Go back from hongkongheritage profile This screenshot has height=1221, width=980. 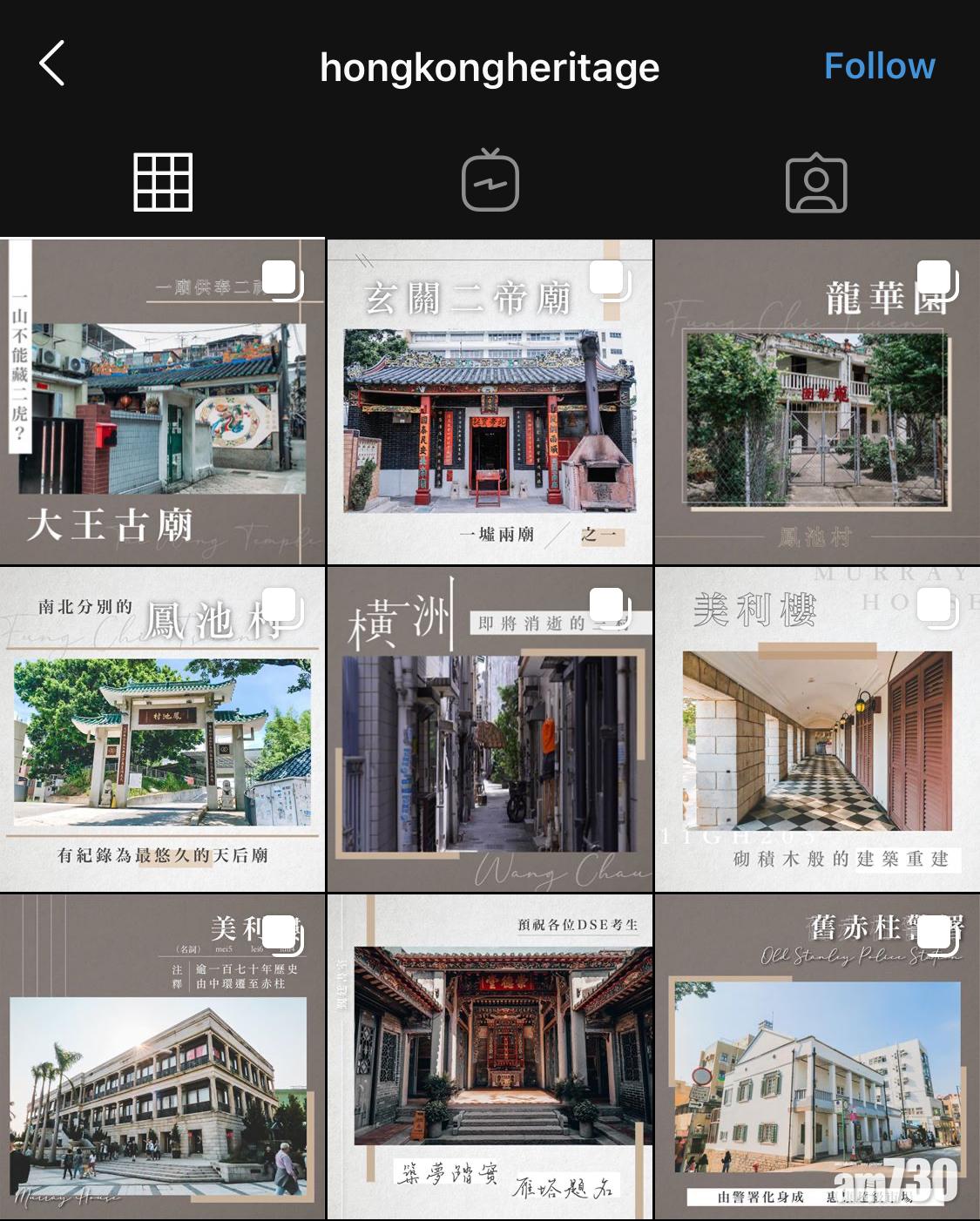52,64
